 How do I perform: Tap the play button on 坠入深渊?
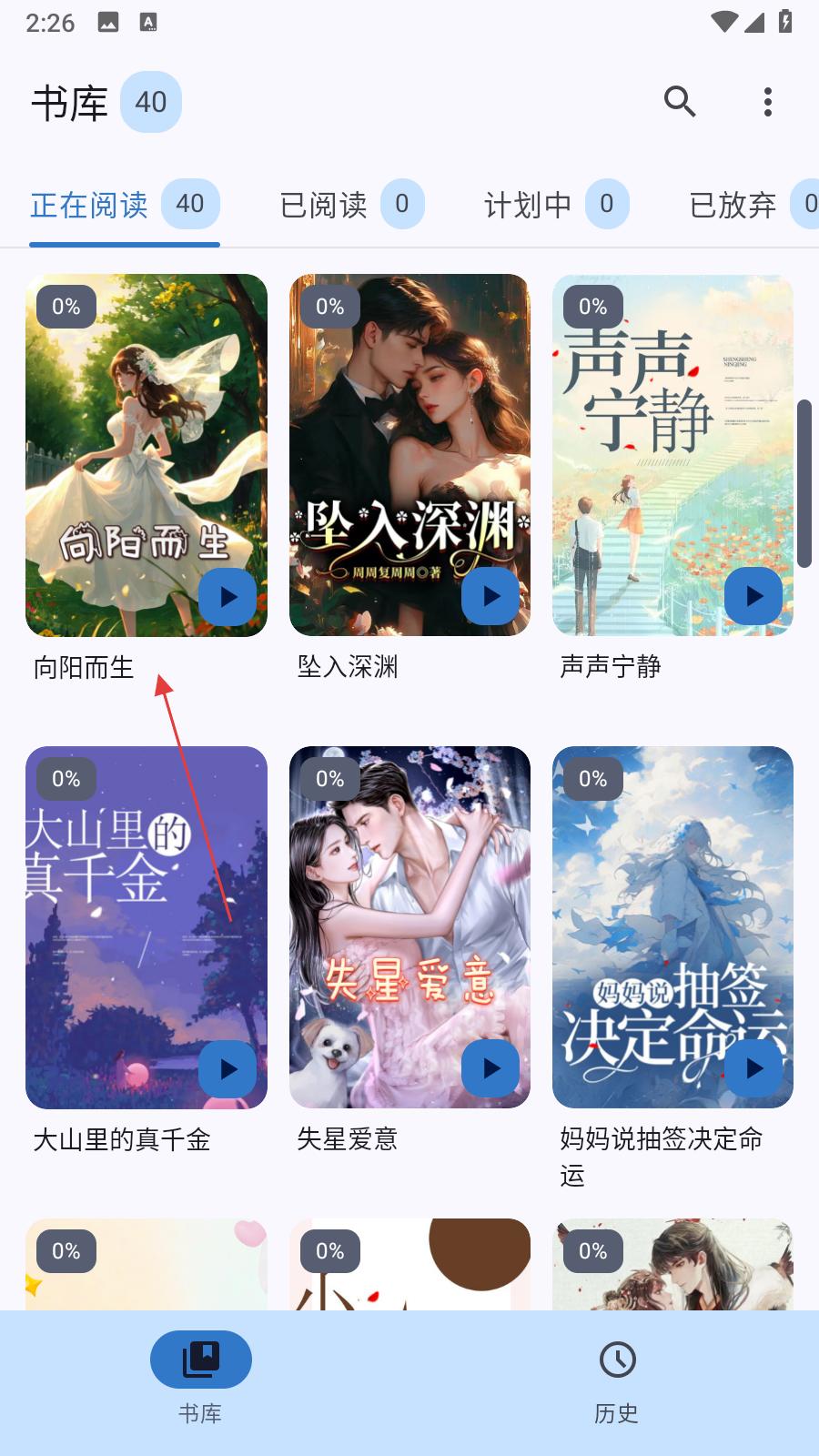[x=490, y=597]
